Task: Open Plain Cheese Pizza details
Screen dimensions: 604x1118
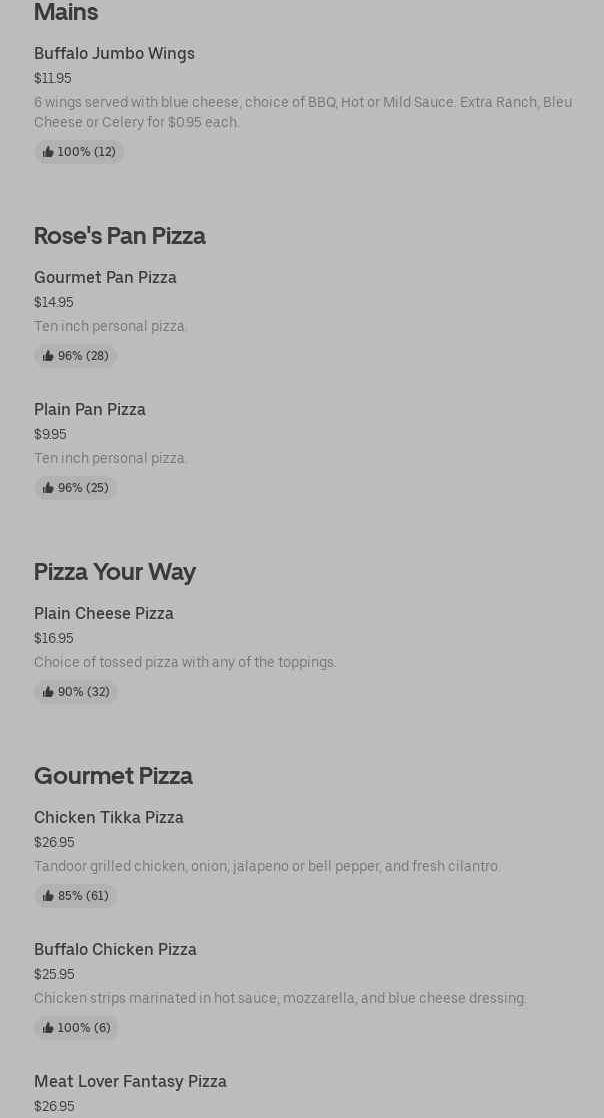Action: (x=104, y=613)
